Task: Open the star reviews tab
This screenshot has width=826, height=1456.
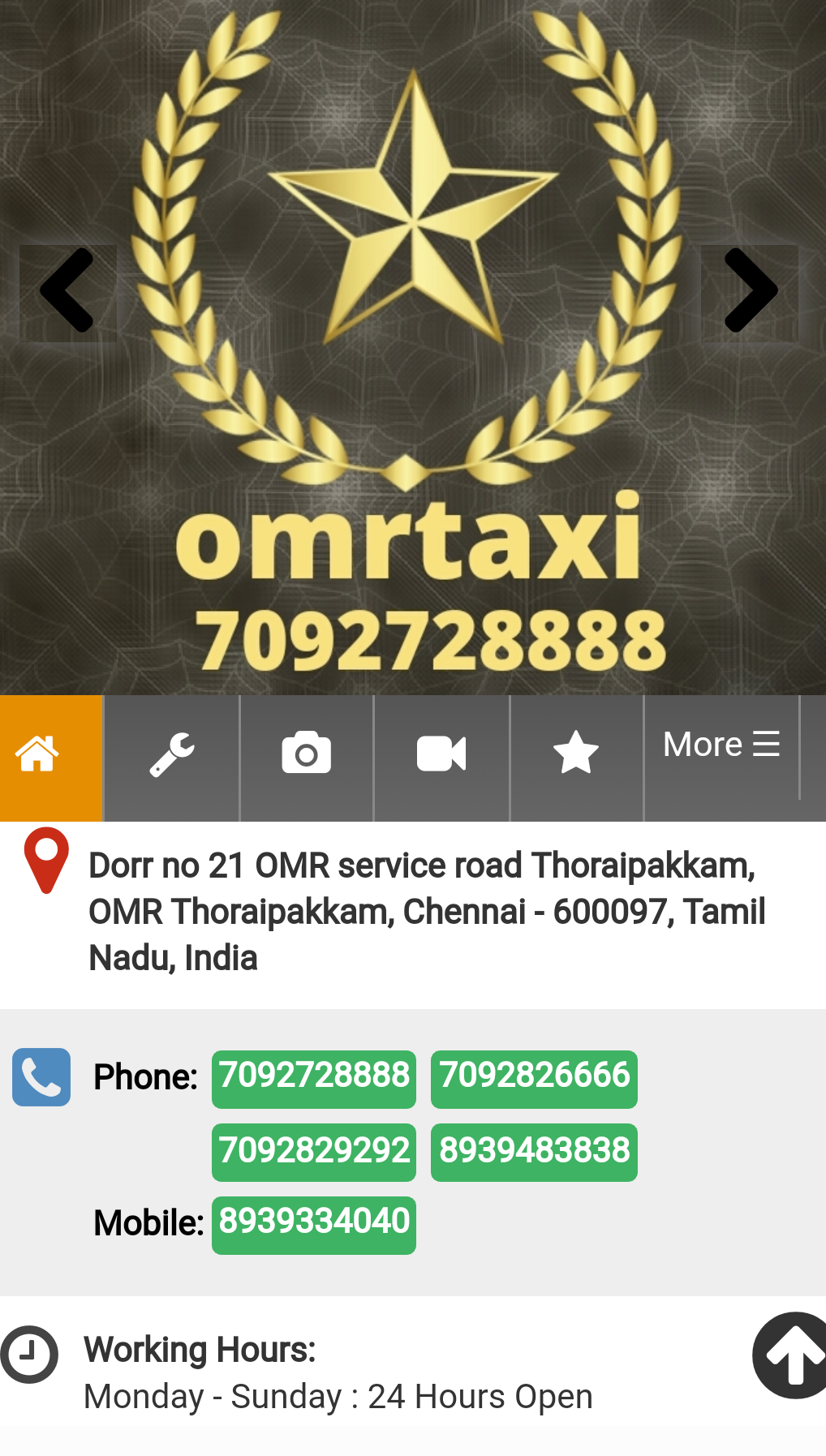Action: [576, 758]
